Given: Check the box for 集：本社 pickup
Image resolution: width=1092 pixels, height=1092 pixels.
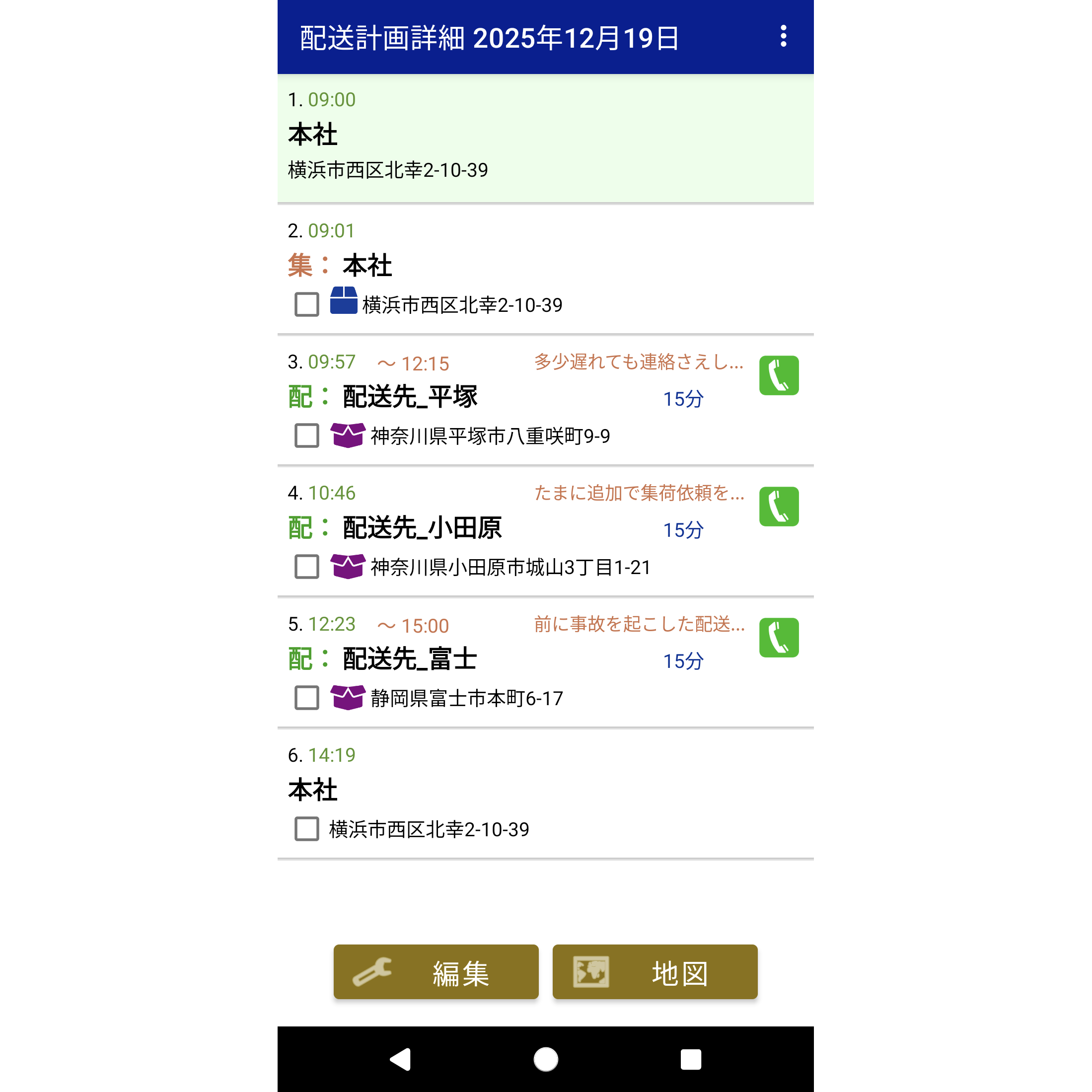Looking at the screenshot, I should [x=307, y=304].
